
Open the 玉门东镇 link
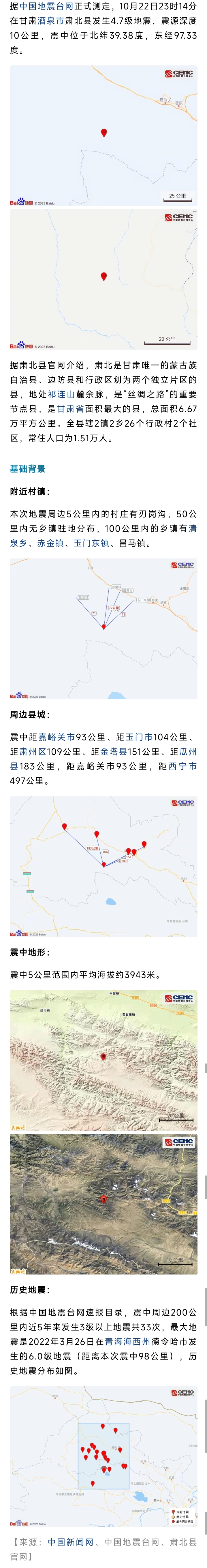pos(91,543)
